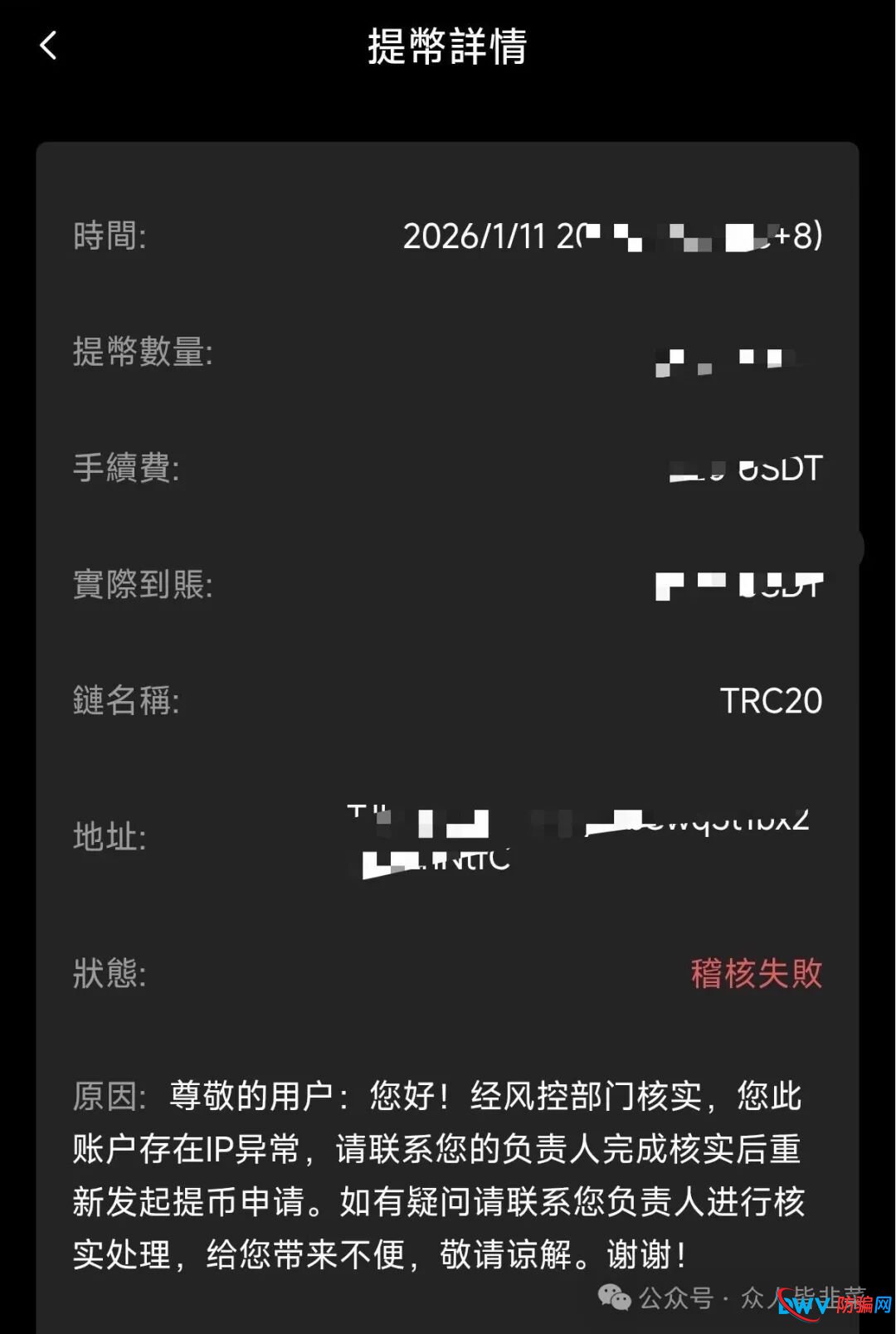This screenshot has height=1334, width=896.
Task: Tap the back arrow at top left
Action: tap(47, 46)
